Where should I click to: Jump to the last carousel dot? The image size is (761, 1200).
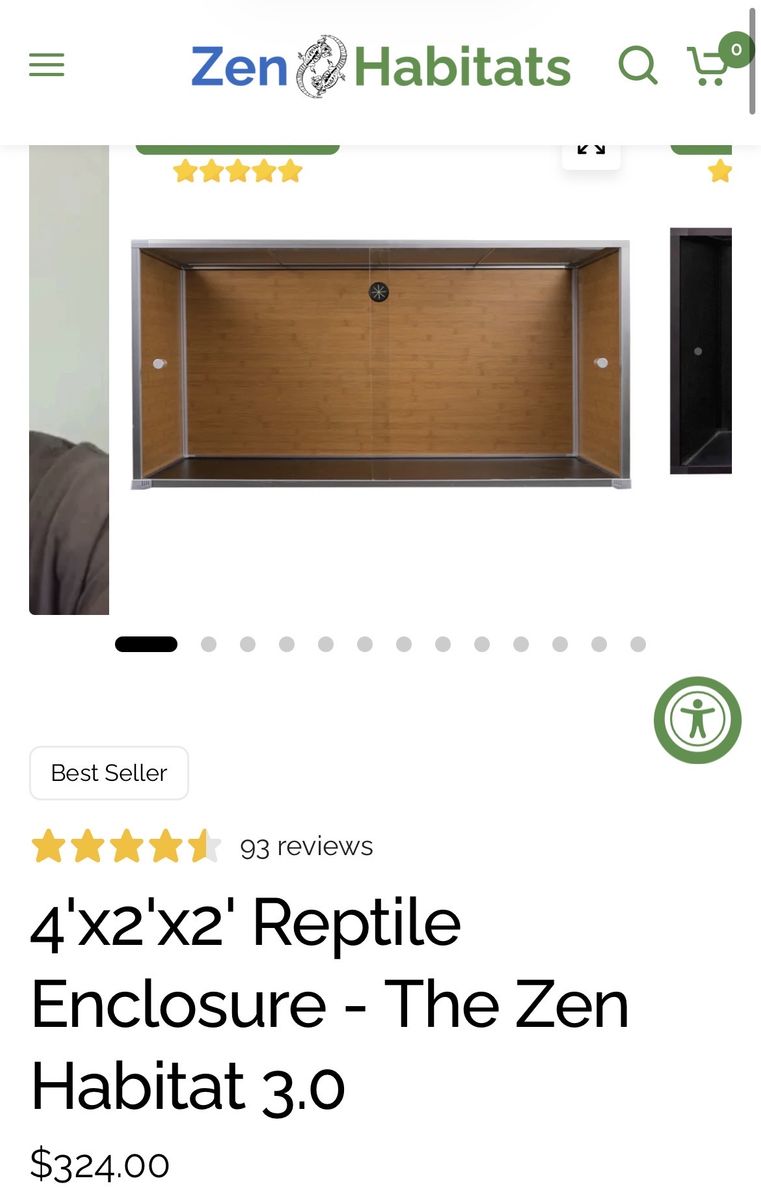pyautogui.click(x=638, y=644)
